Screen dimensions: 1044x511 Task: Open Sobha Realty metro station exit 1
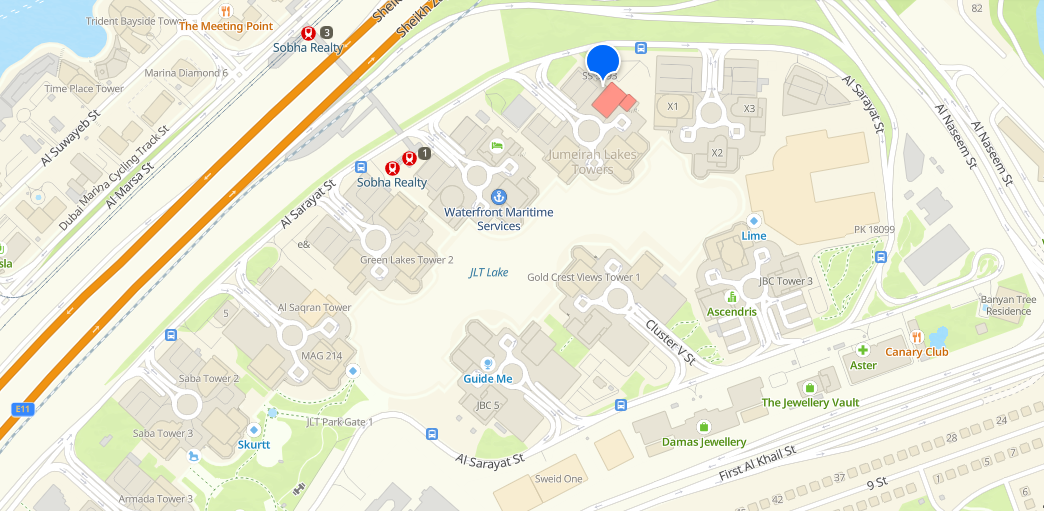tap(409, 156)
